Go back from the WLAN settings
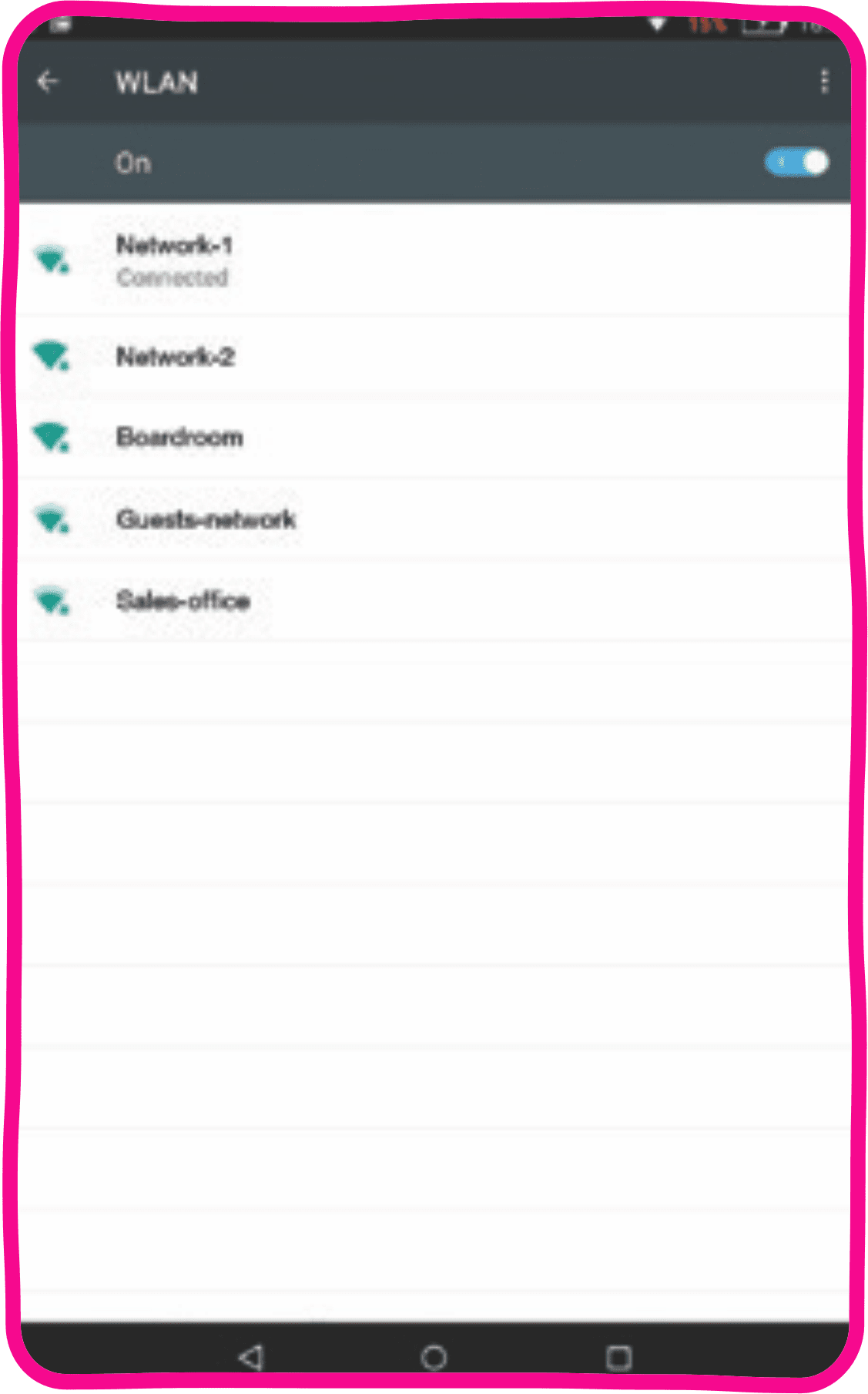Screen dimensions: 868x1394 48,81
